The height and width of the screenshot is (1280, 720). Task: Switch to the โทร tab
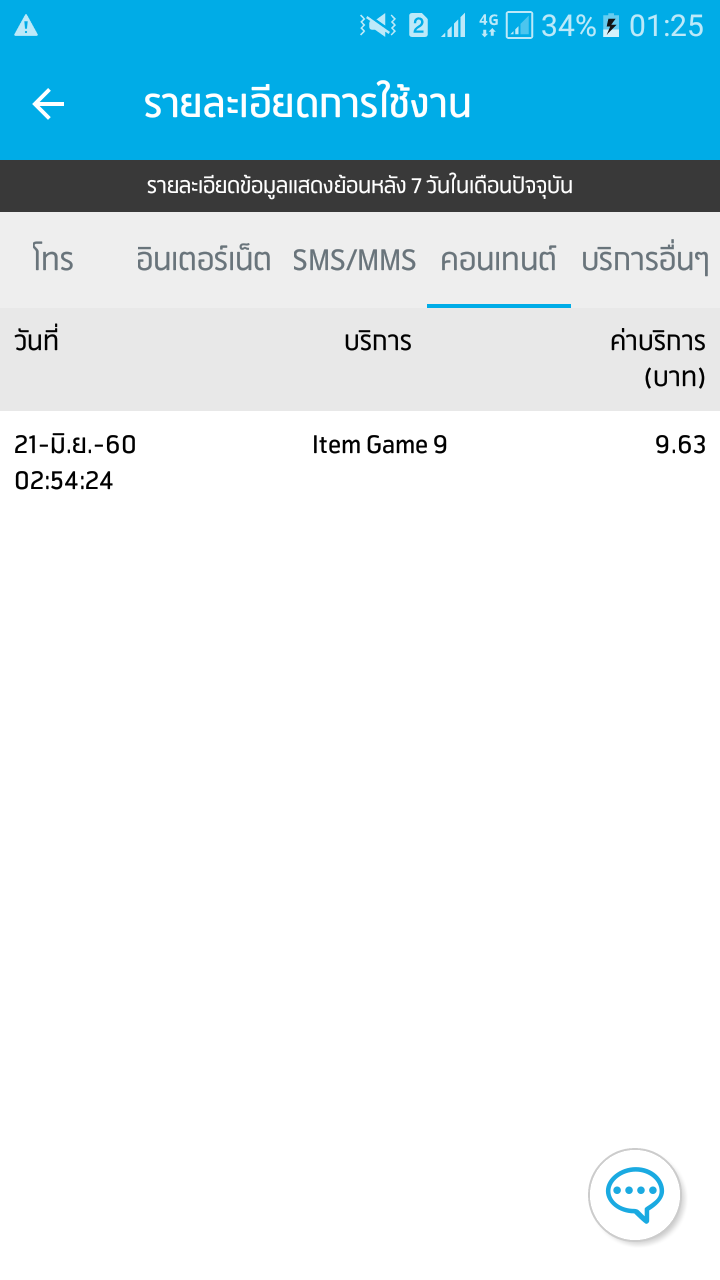pyautogui.click(x=52, y=260)
